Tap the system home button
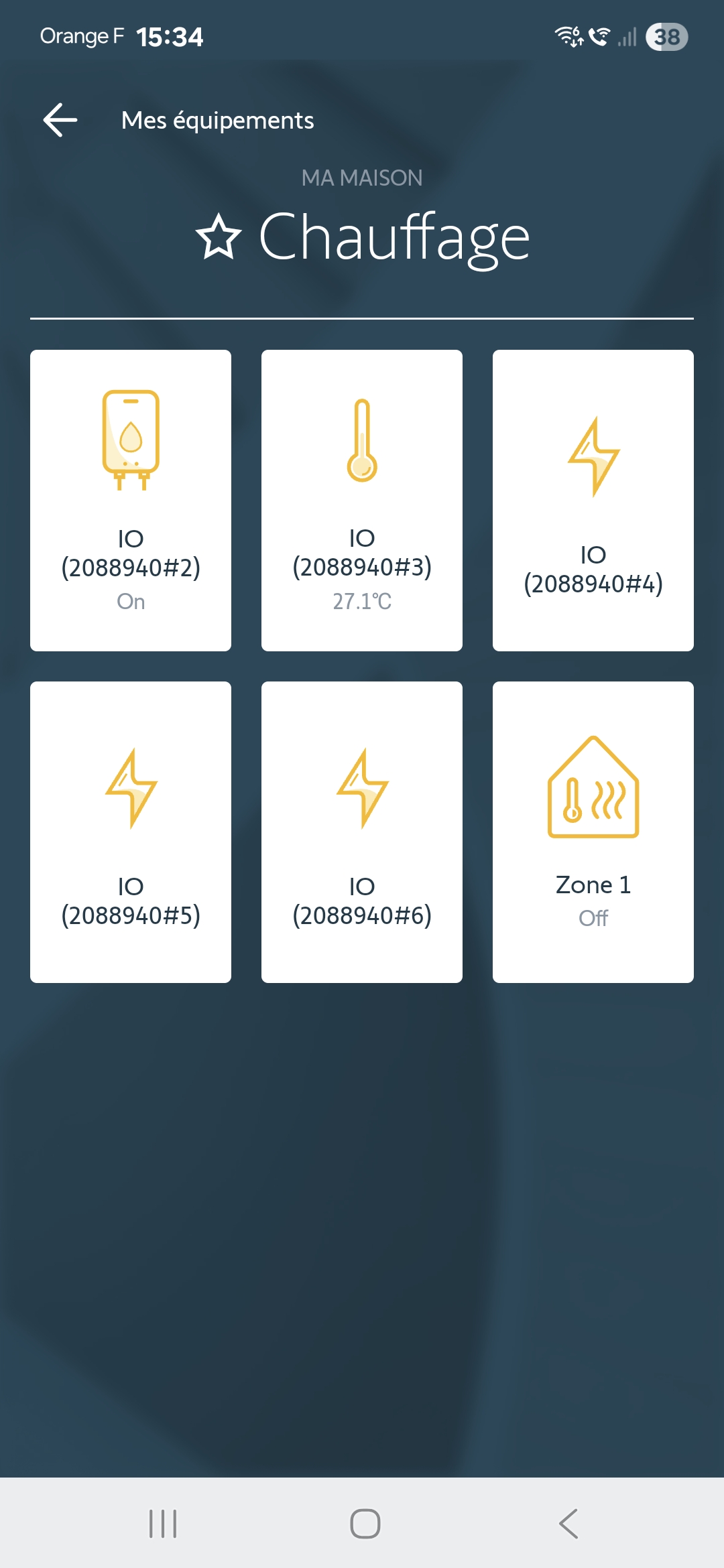 coord(365,1524)
